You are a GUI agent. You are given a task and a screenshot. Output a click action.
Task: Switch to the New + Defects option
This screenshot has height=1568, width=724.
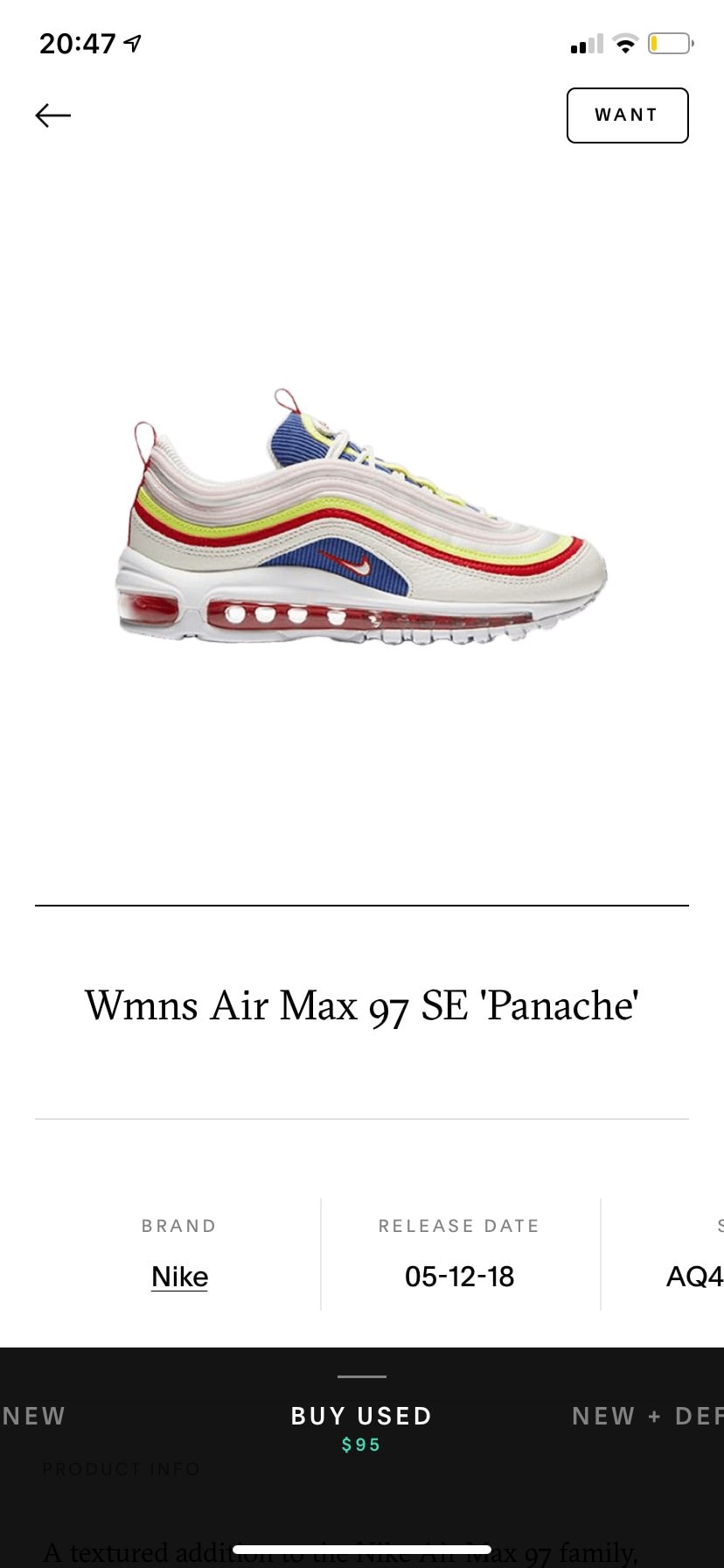coord(648,1416)
